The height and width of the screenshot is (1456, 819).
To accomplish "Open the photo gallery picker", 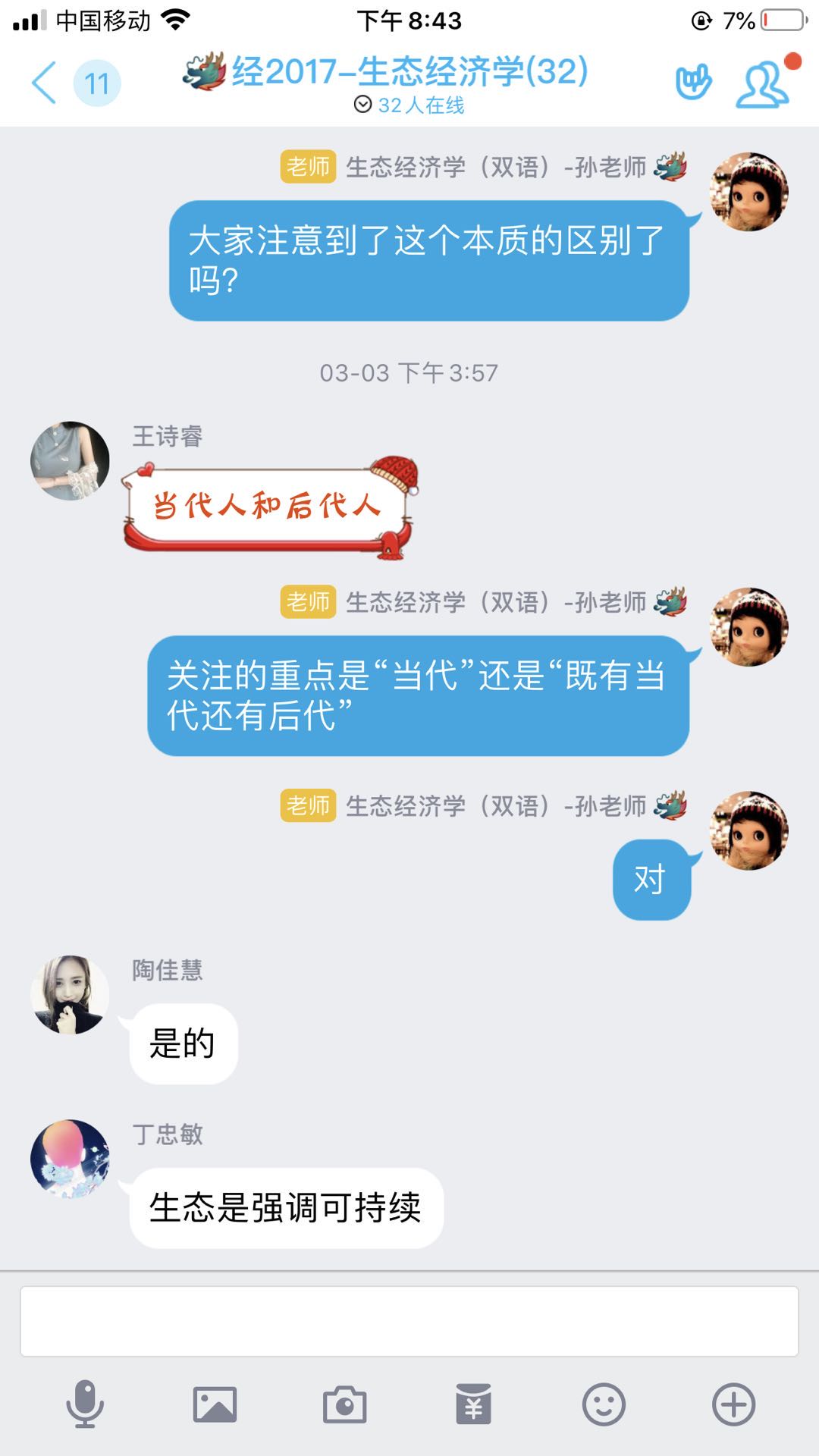I will [215, 1404].
